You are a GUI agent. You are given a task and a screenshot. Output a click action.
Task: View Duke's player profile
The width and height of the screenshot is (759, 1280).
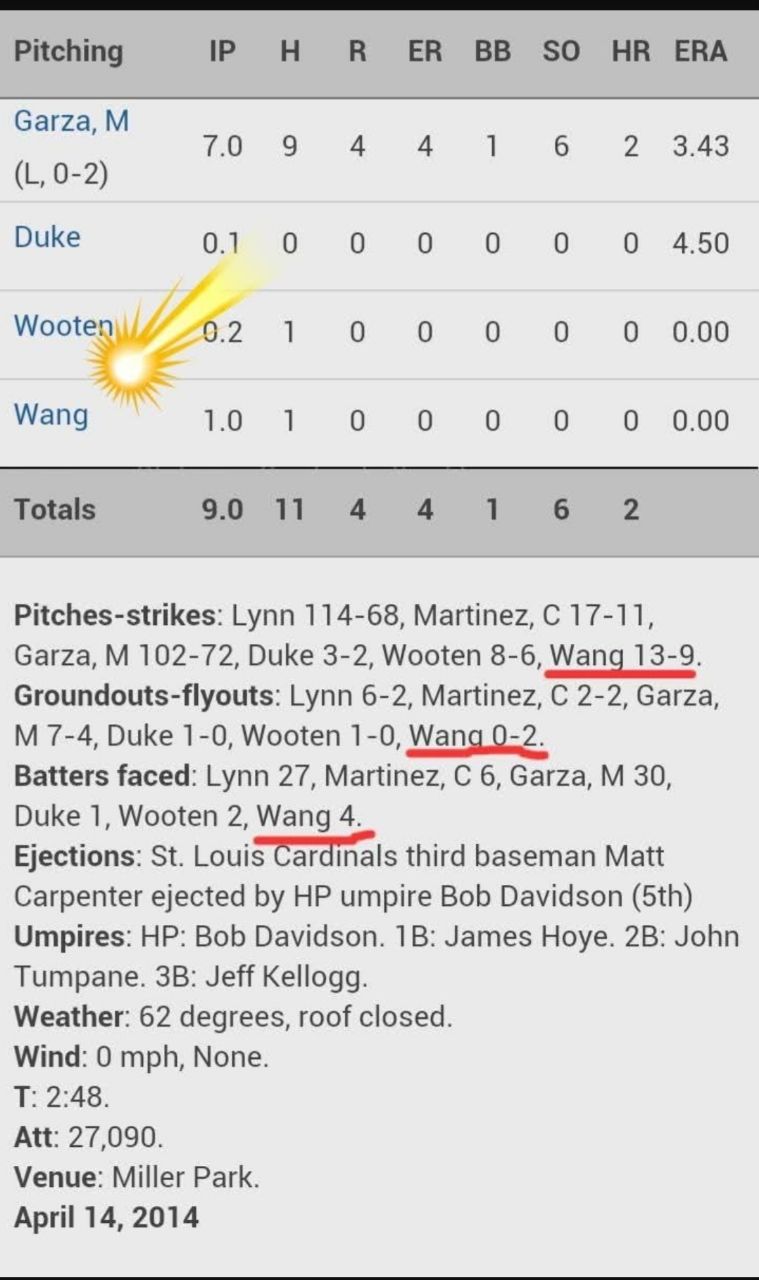click(x=47, y=237)
